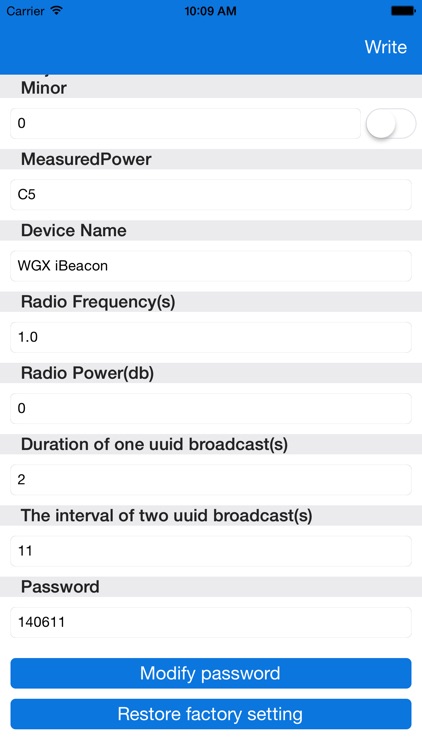
Task: Change the interval of two uuid broadcast
Action: pos(211,551)
